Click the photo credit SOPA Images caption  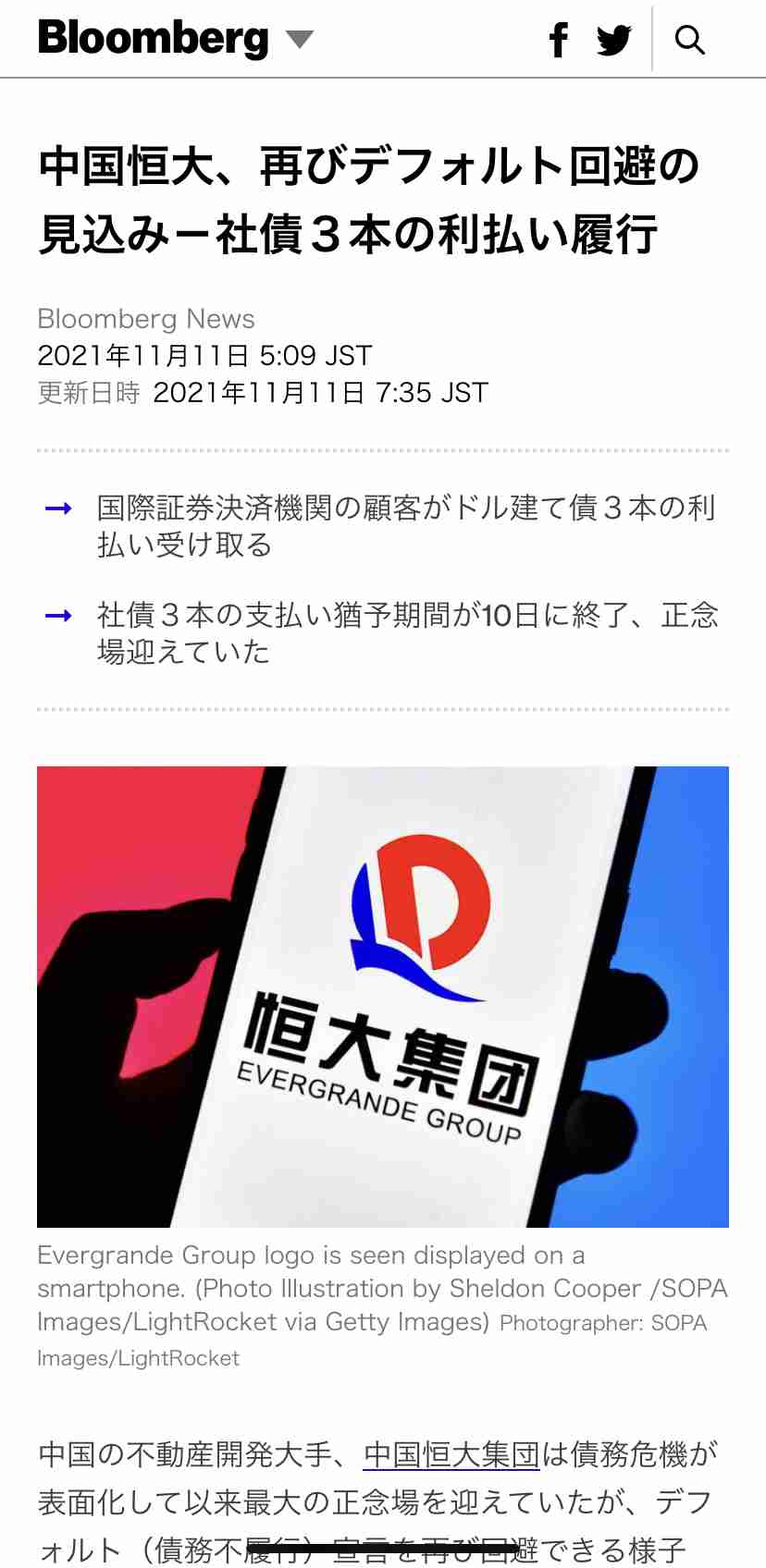click(x=602, y=1323)
